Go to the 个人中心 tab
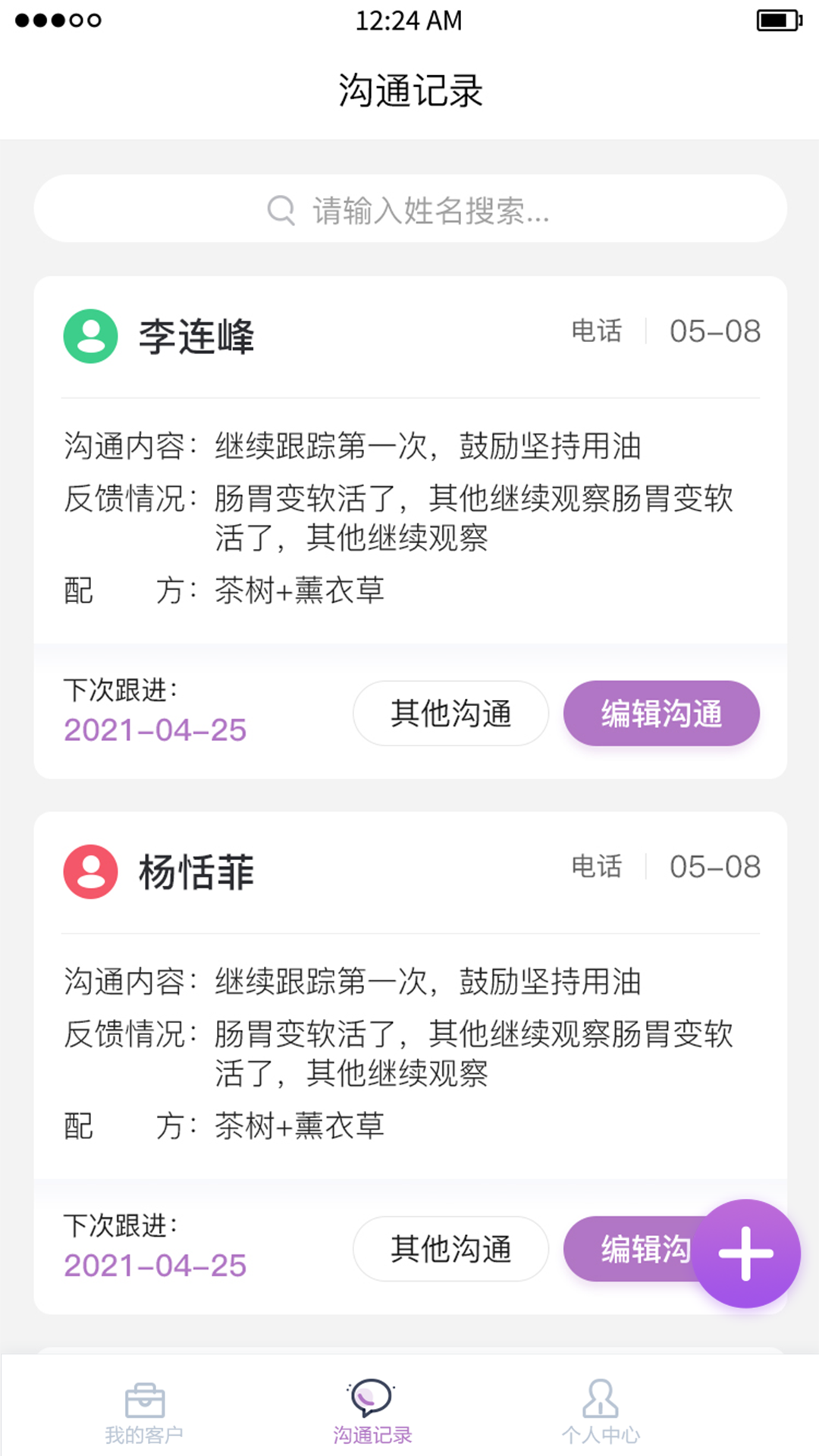The height and width of the screenshot is (1456, 819). click(601, 1412)
